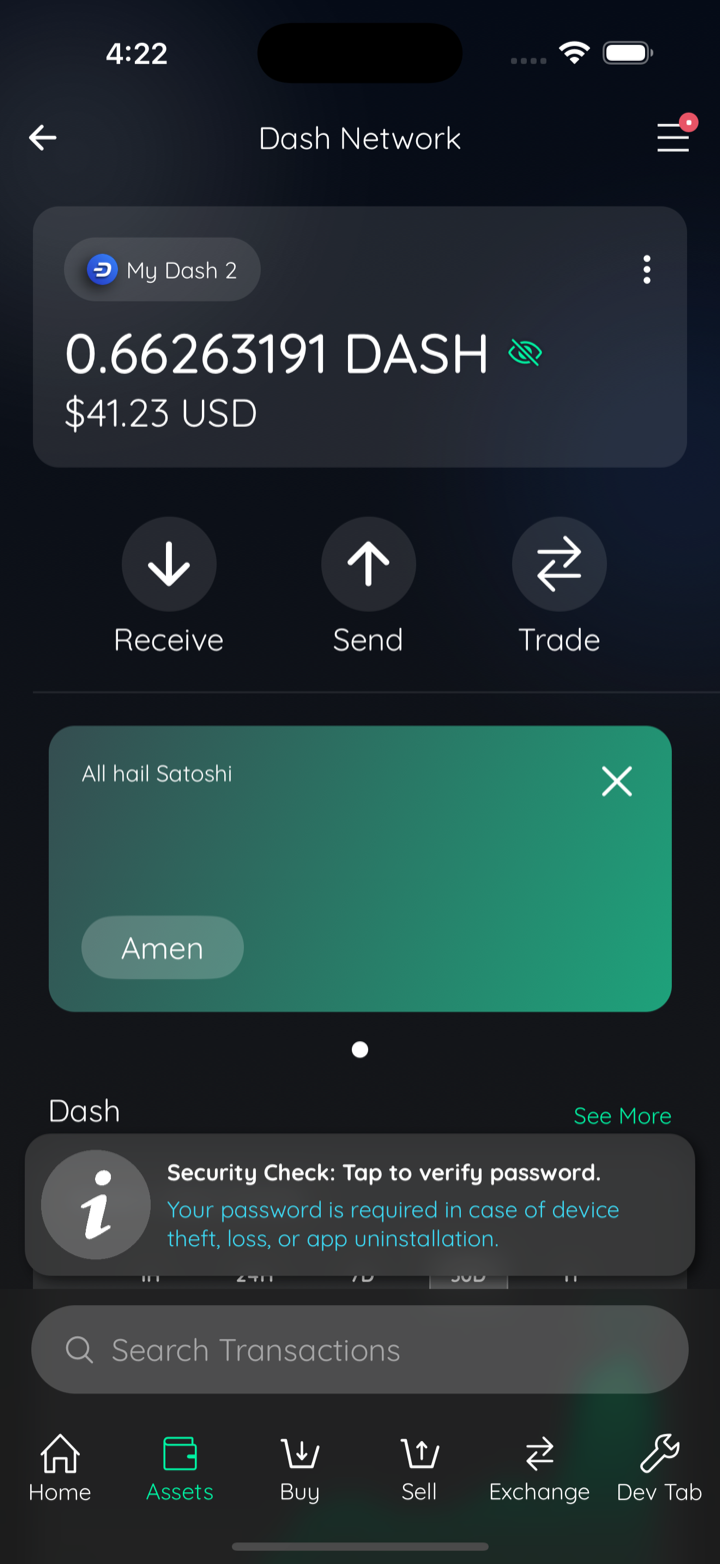This screenshot has width=720, height=1564.
Task: Select the Assets tab
Action: click(x=180, y=1468)
